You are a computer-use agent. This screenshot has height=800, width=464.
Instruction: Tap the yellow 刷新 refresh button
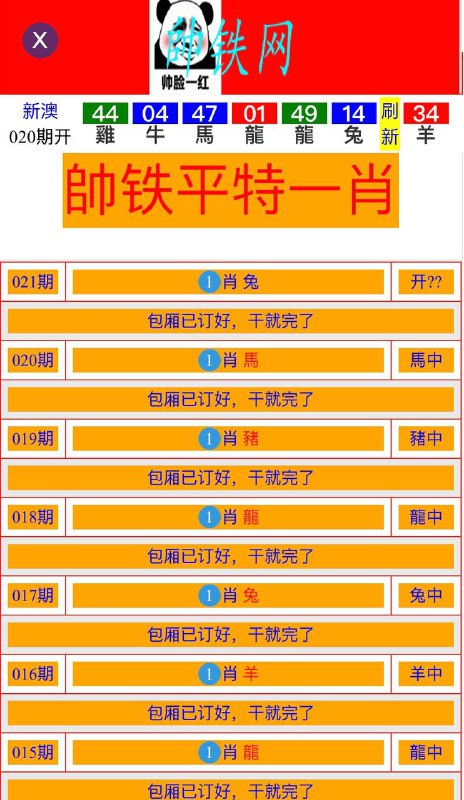[389, 124]
